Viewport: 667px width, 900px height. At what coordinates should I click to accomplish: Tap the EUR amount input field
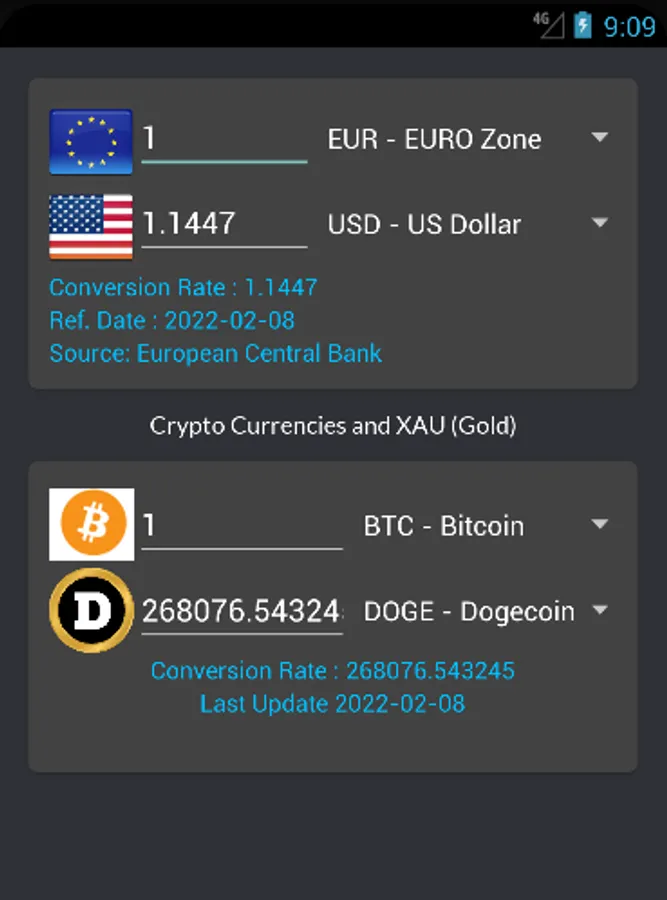coord(224,138)
